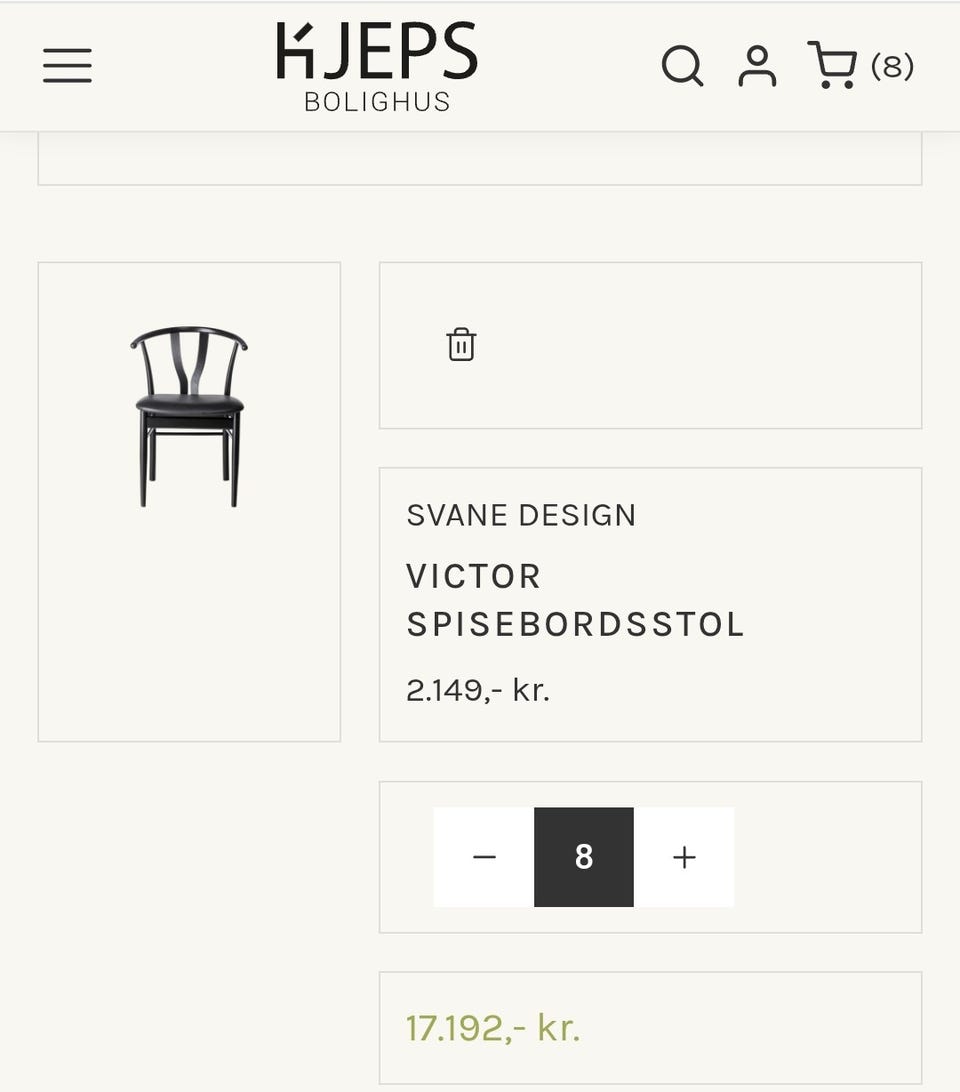Screen dimensions: 960x1092
Task: Open the Victor Spisebordsstol product title
Action: (x=575, y=600)
